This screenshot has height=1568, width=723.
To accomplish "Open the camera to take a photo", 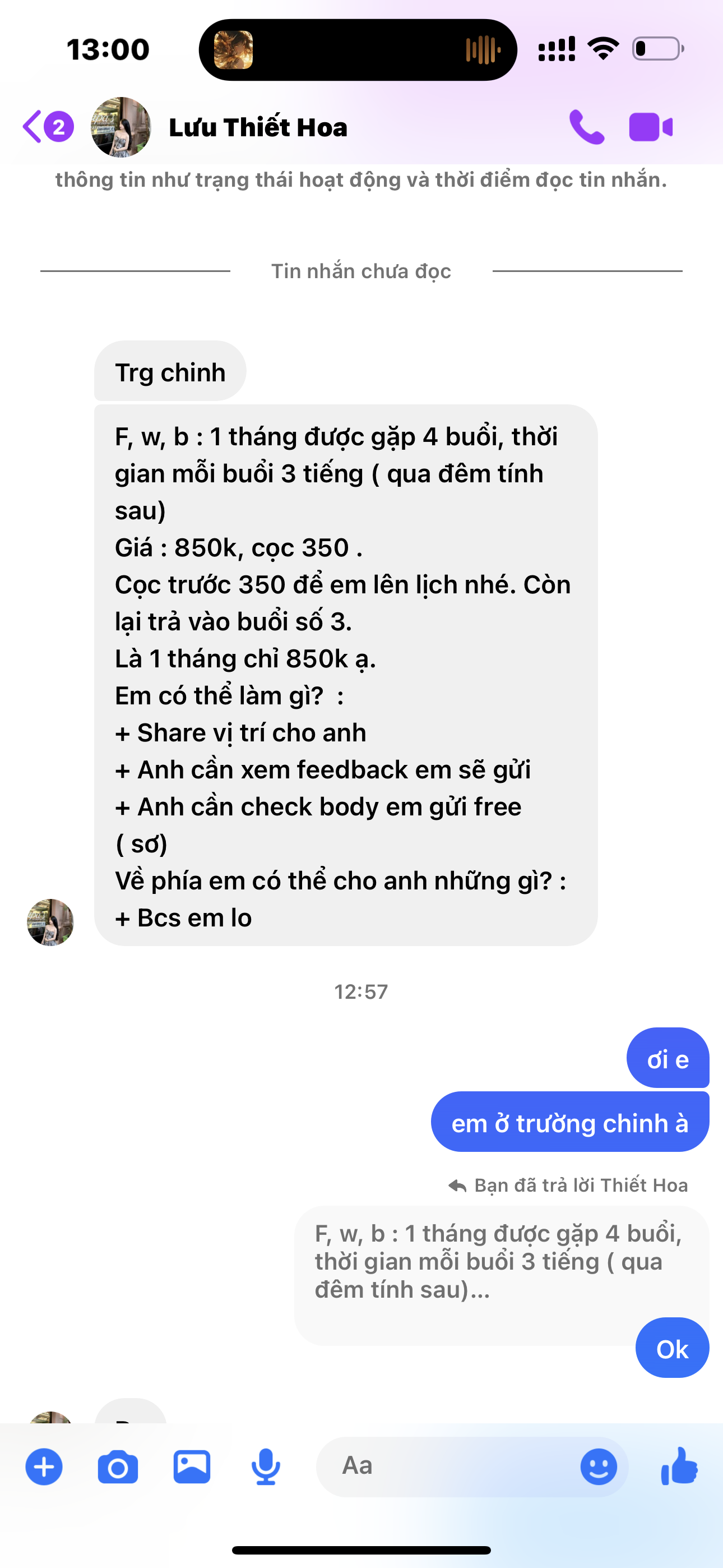I will click(x=118, y=1467).
